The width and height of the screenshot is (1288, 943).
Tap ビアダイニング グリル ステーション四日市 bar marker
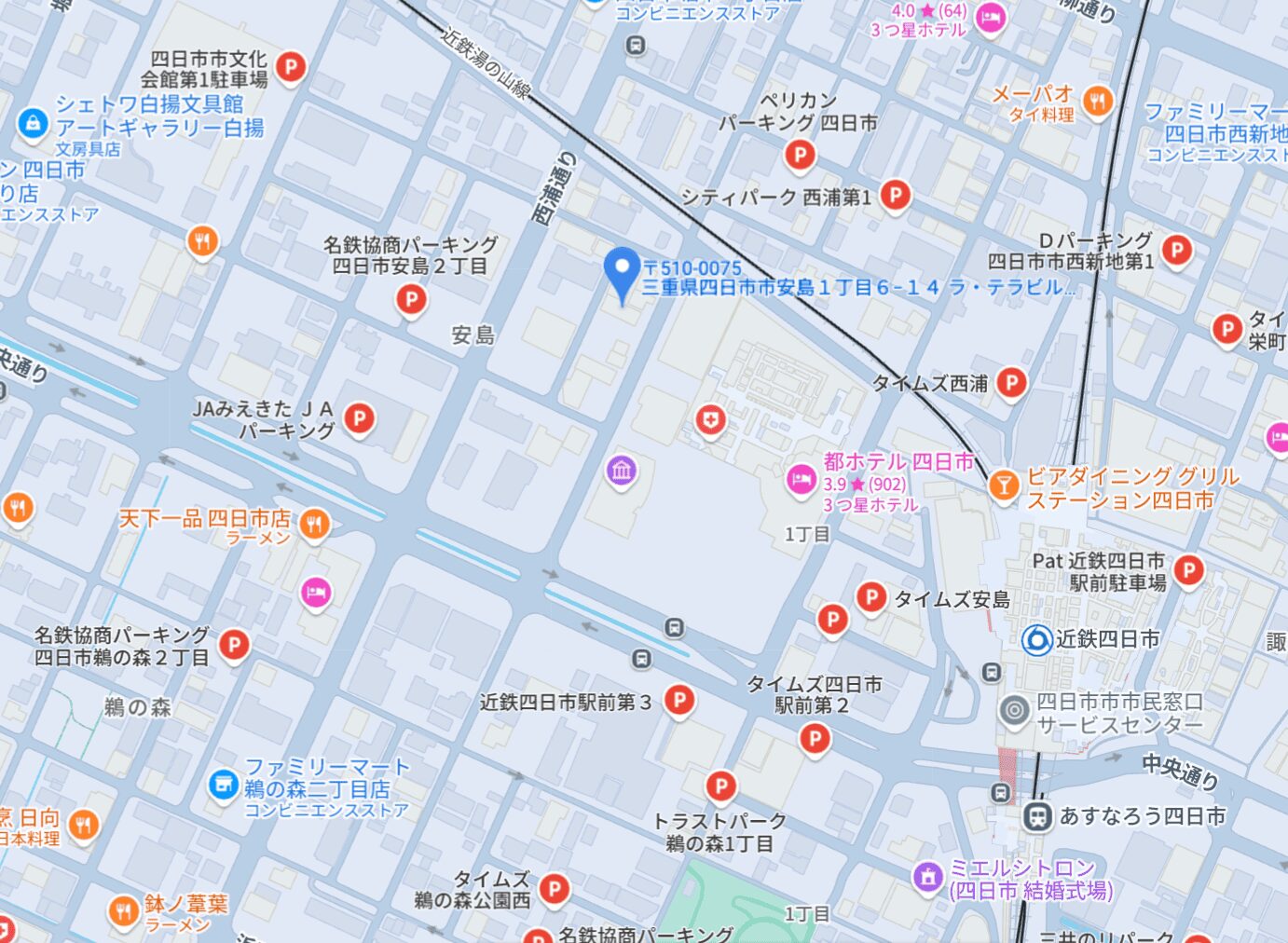[x=1003, y=485]
